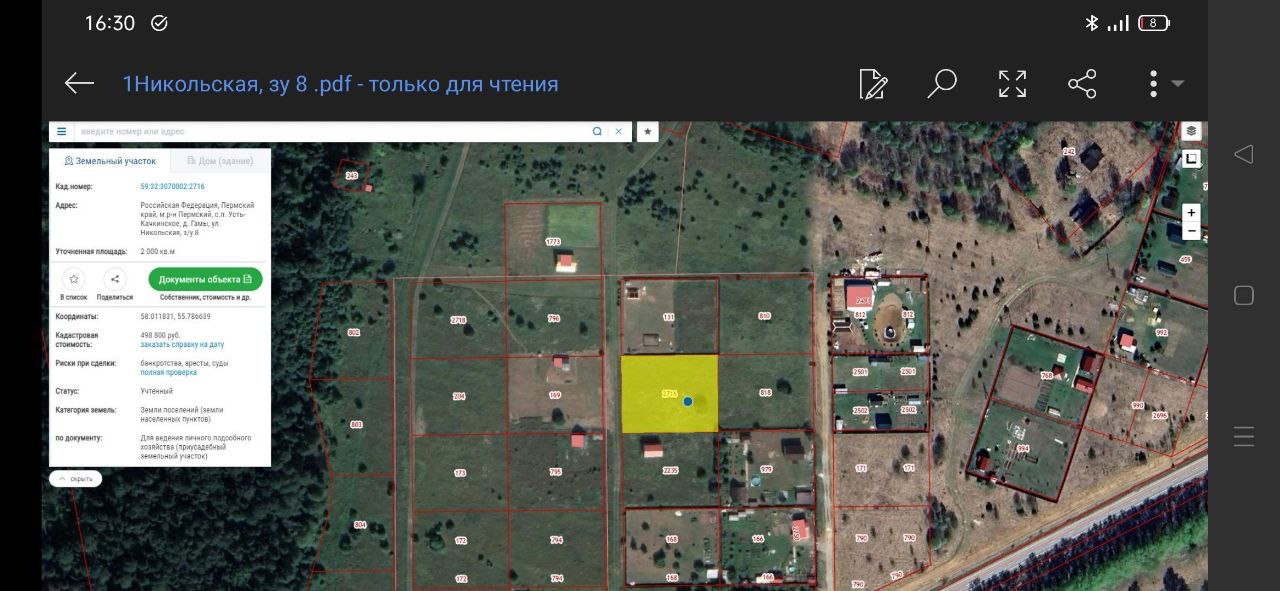This screenshot has height=591, width=1280.
Task: Go back from the PDF viewer
Action: click(x=79, y=84)
